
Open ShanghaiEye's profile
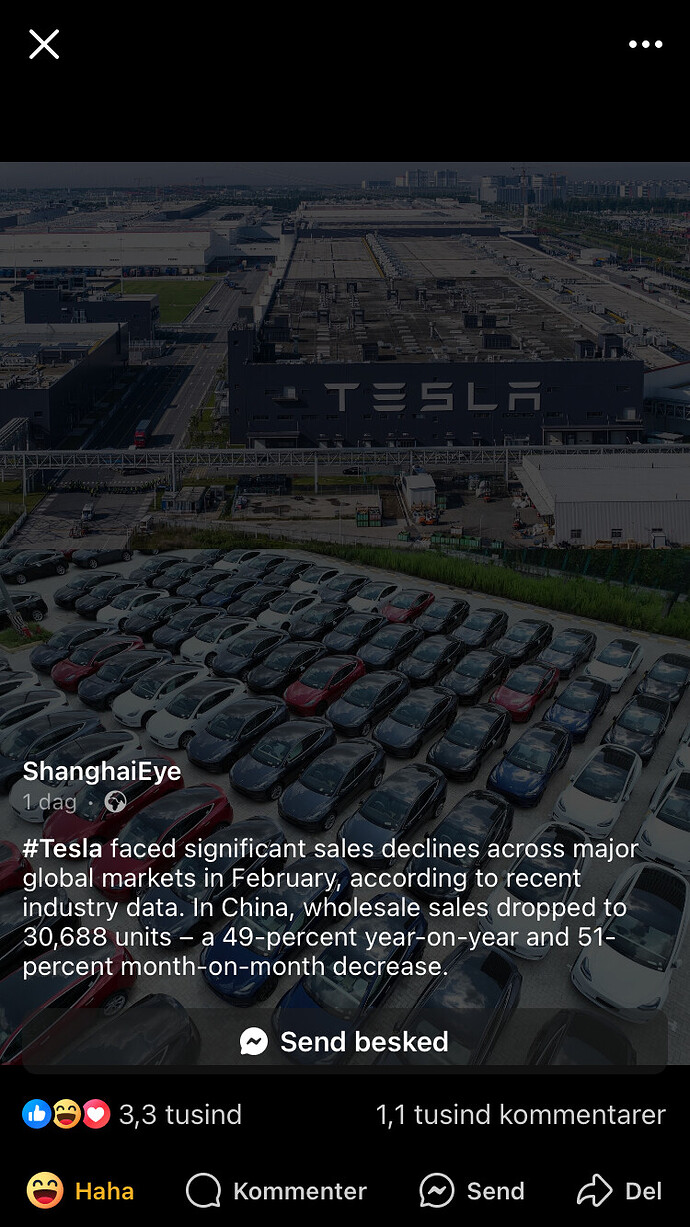102,771
